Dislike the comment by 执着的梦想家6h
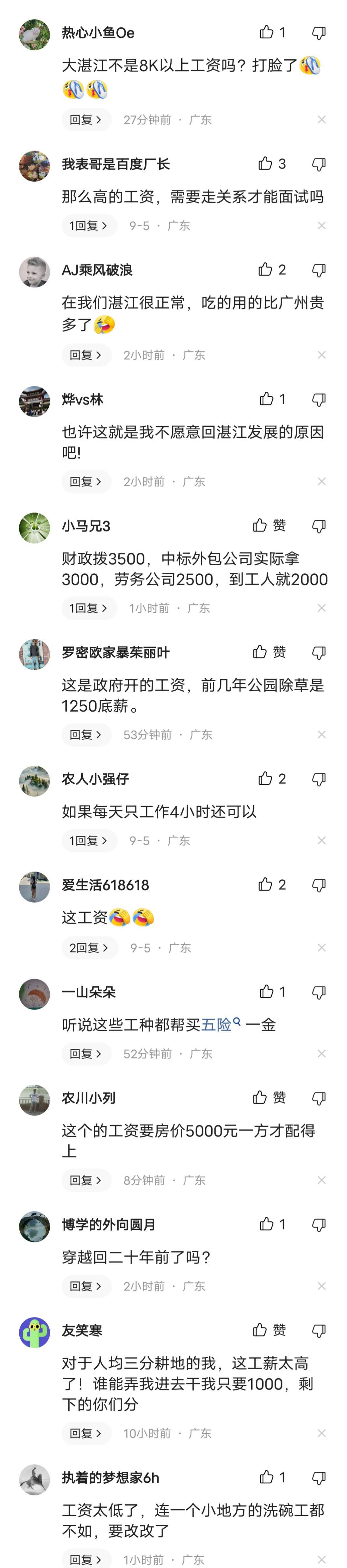Image resolution: width=347 pixels, height=1568 pixels. click(x=318, y=1477)
